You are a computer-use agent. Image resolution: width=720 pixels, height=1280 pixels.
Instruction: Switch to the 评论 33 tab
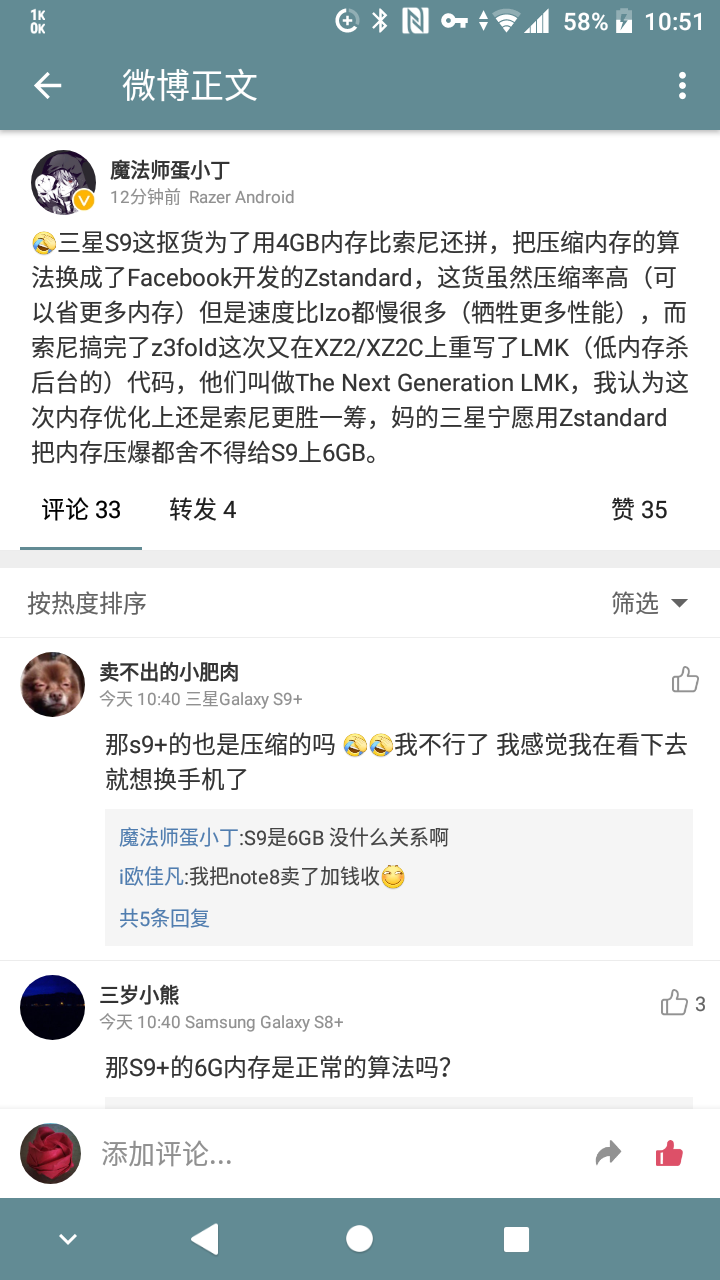81,510
